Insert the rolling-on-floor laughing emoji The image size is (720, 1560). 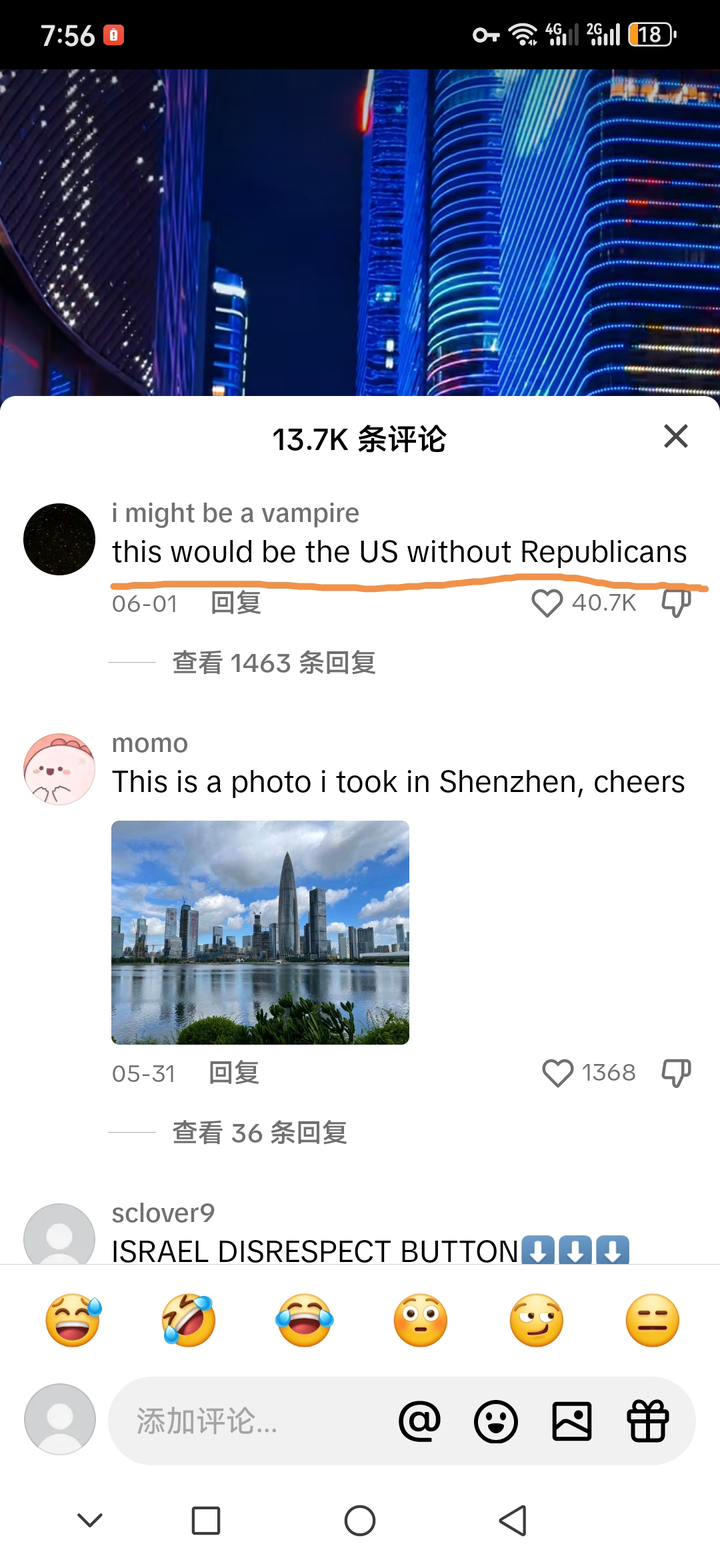click(188, 1320)
